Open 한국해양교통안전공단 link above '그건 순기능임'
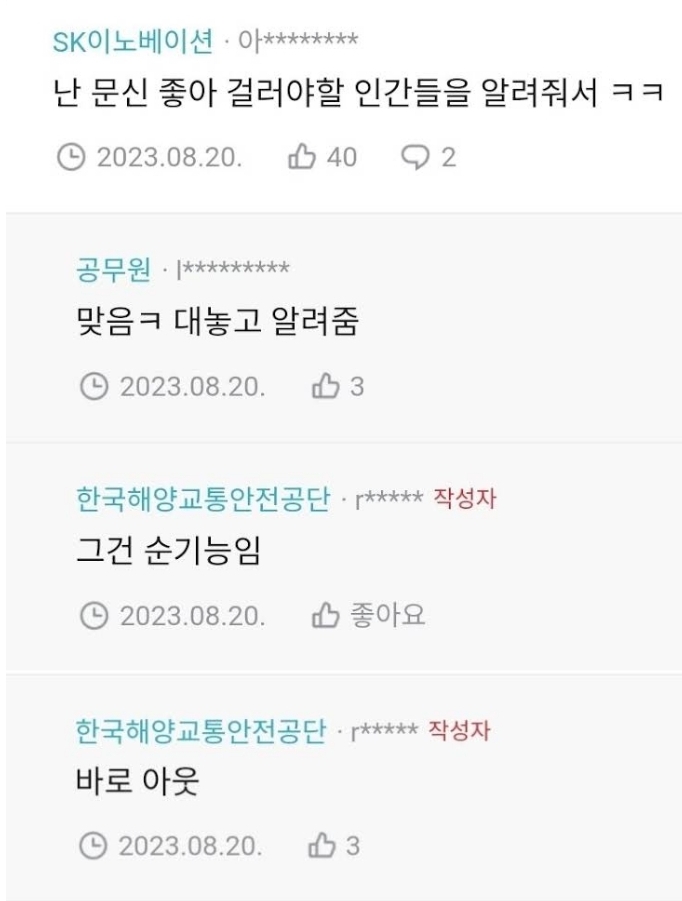The width and height of the screenshot is (682, 901). [x=203, y=499]
